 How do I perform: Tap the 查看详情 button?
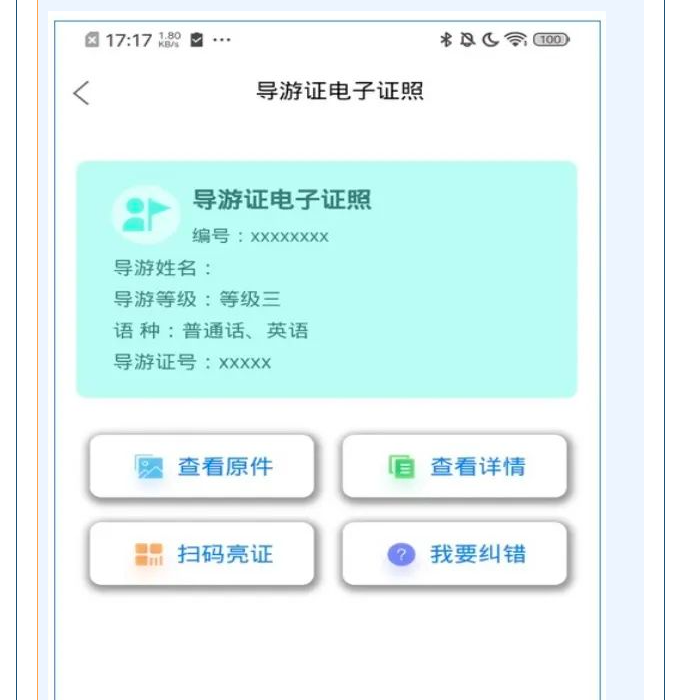click(x=455, y=467)
